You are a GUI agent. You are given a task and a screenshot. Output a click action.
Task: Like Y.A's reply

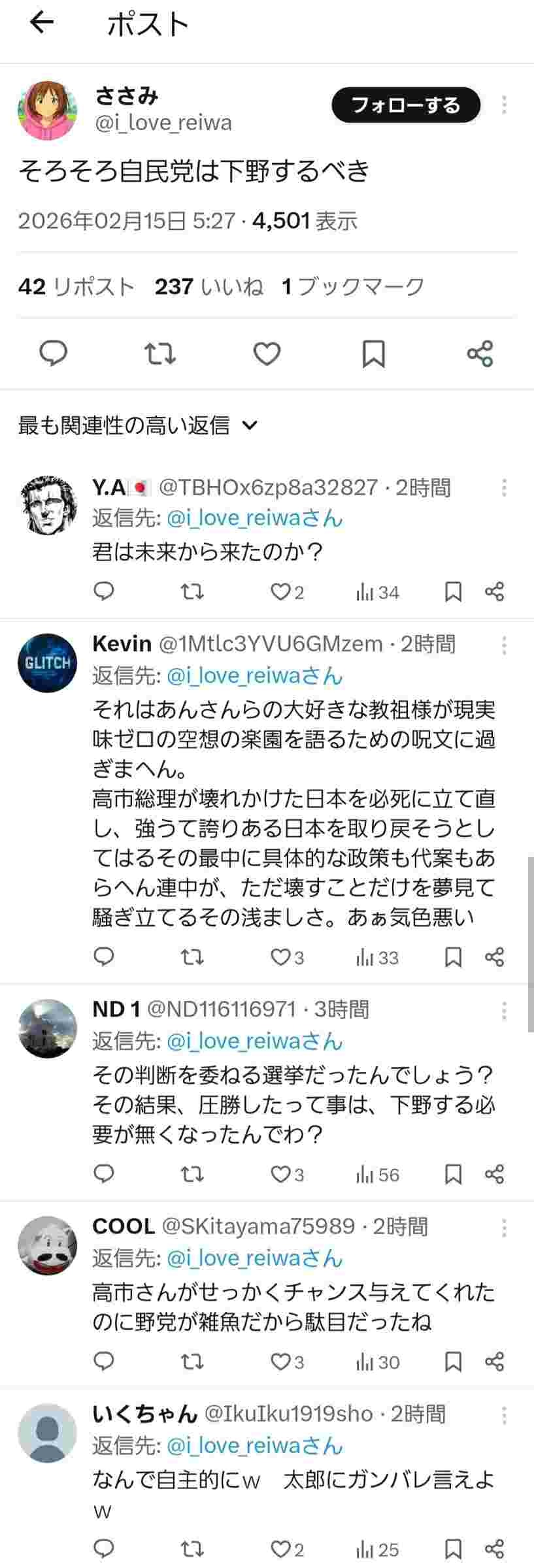[281, 592]
